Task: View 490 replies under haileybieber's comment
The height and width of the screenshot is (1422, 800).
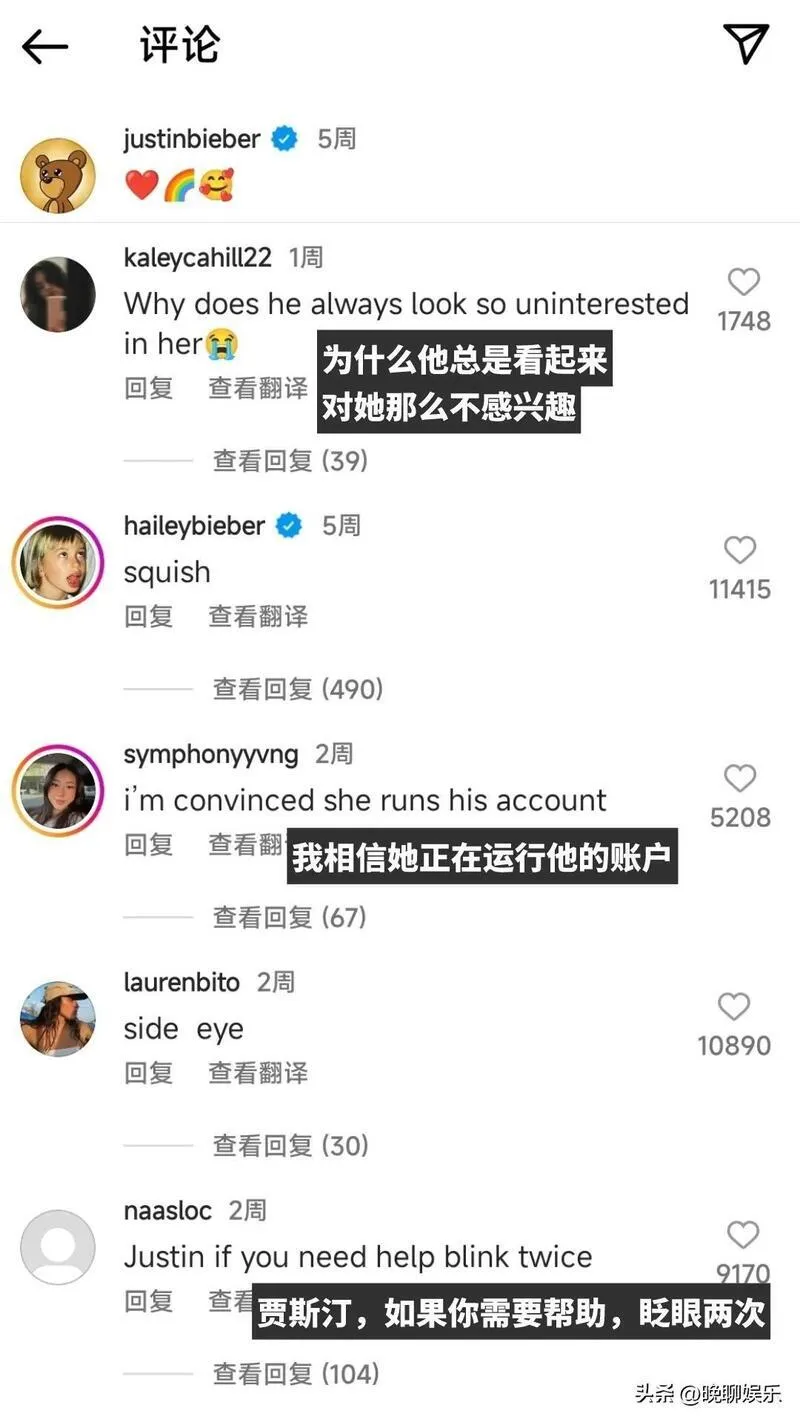Action: click(x=298, y=689)
